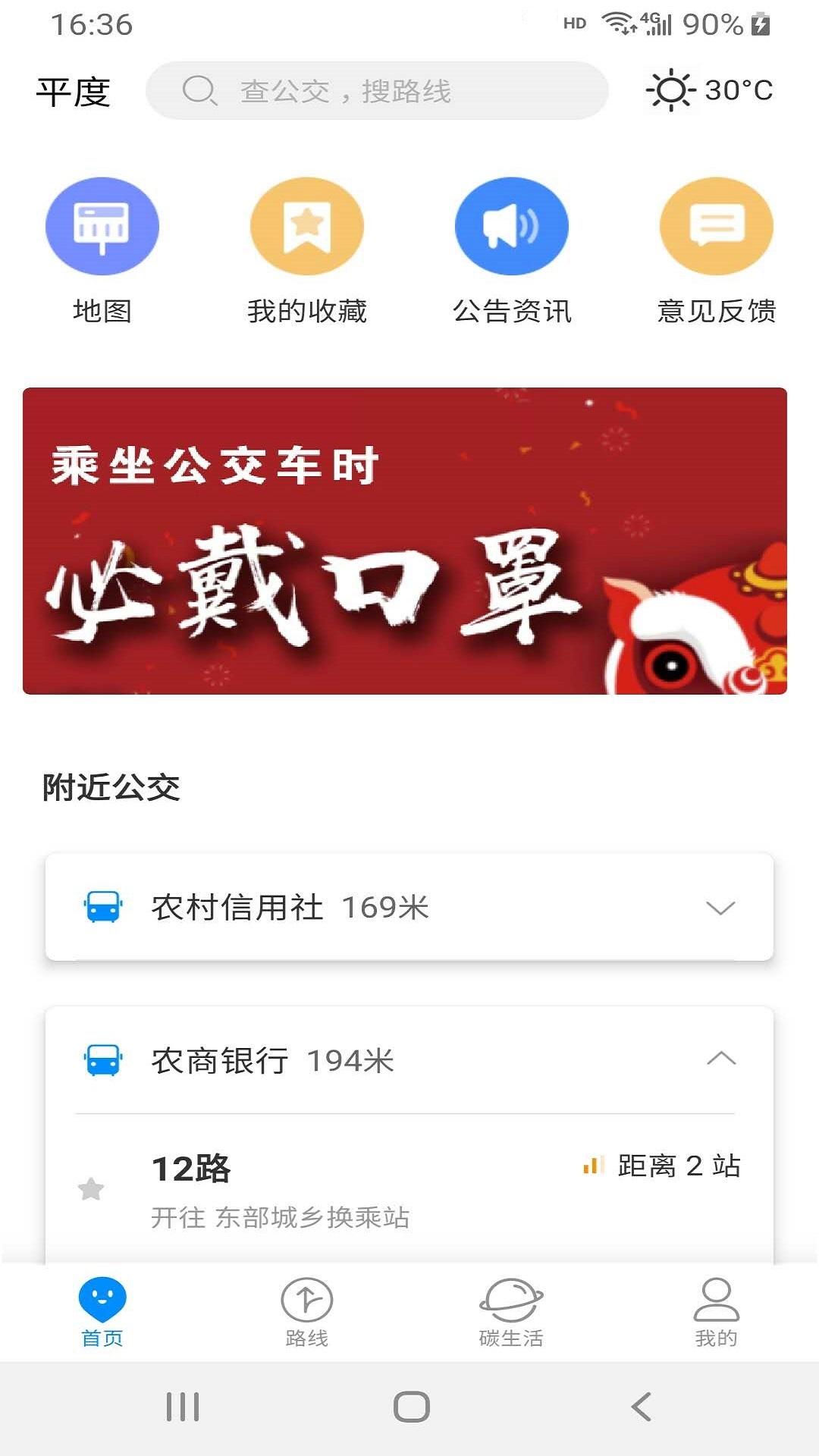View 公告资讯 announcements
The image size is (819, 1456).
512,227
